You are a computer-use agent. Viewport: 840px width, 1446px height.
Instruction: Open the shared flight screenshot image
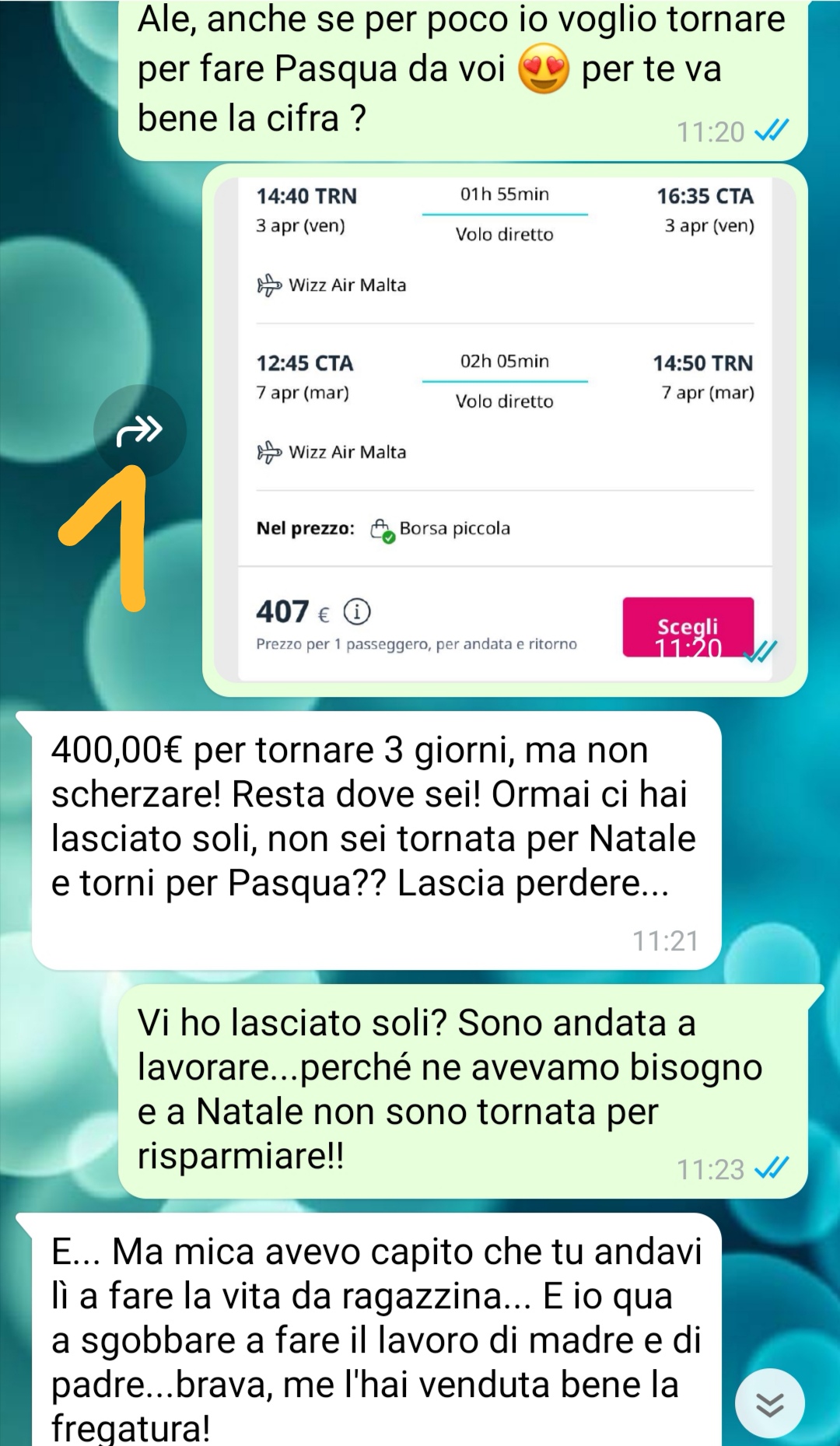tap(504, 429)
